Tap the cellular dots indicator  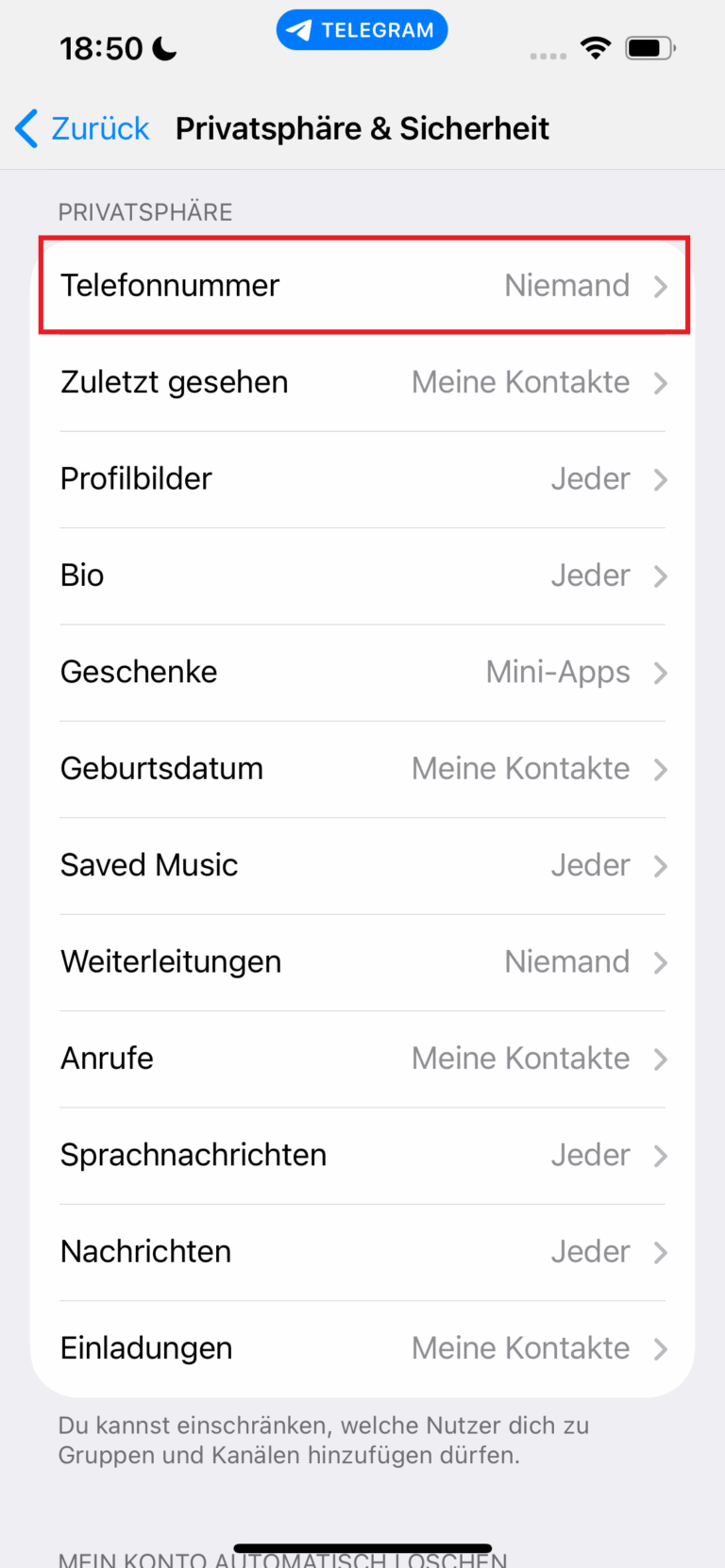click(x=548, y=55)
